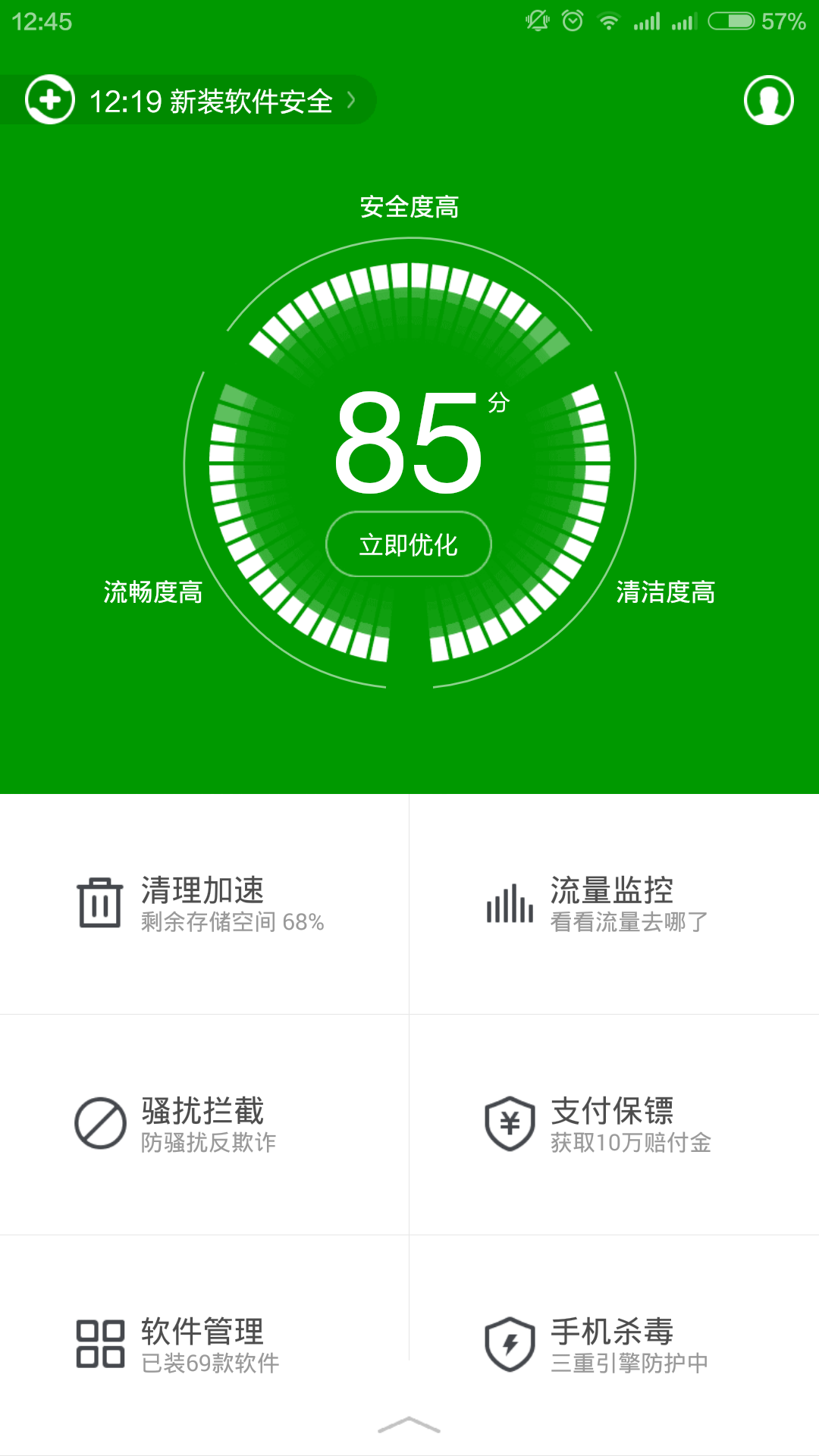Image resolution: width=819 pixels, height=1456 pixels.
Task: Open the 新装软件安全 notification banner
Action: pyautogui.click(x=190, y=100)
